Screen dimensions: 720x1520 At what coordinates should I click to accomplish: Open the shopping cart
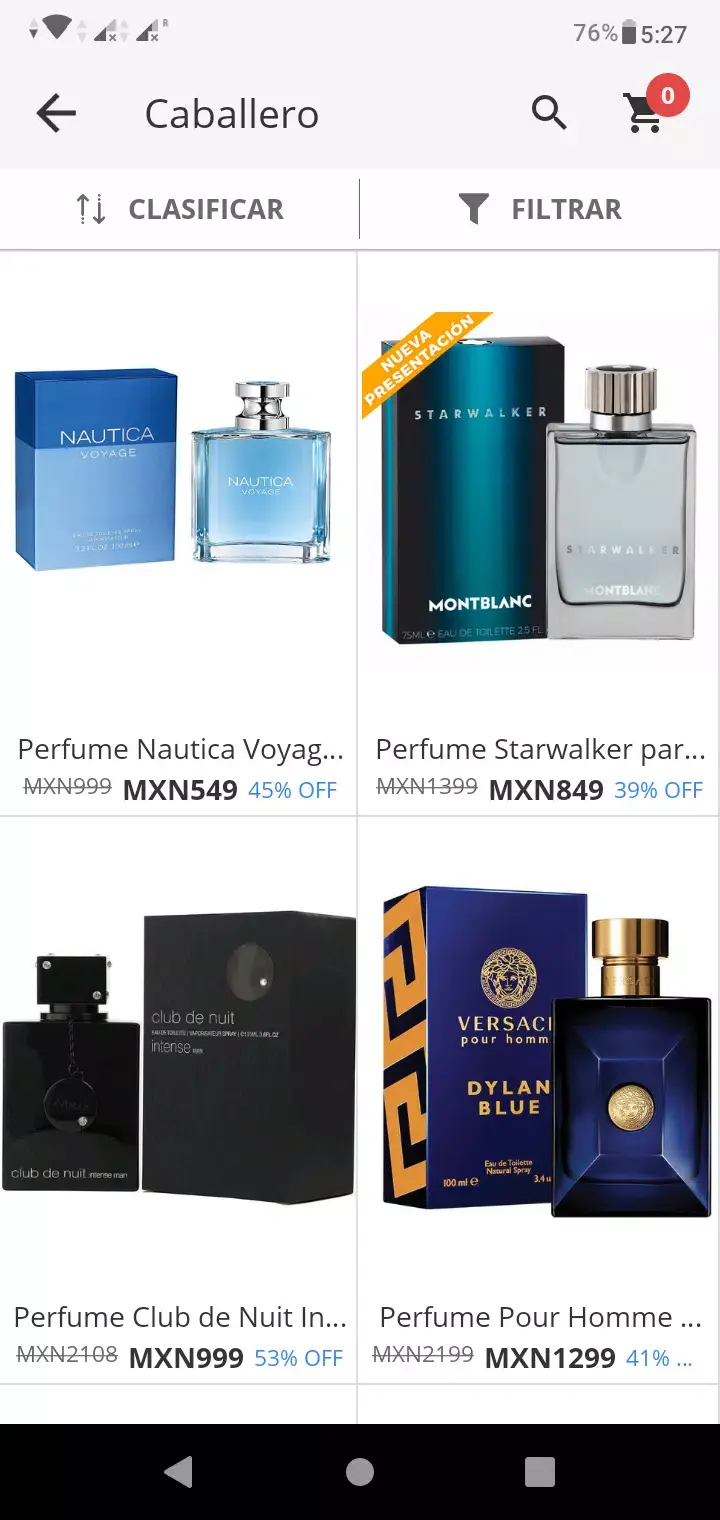pyautogui.click(x=647, y=113)
